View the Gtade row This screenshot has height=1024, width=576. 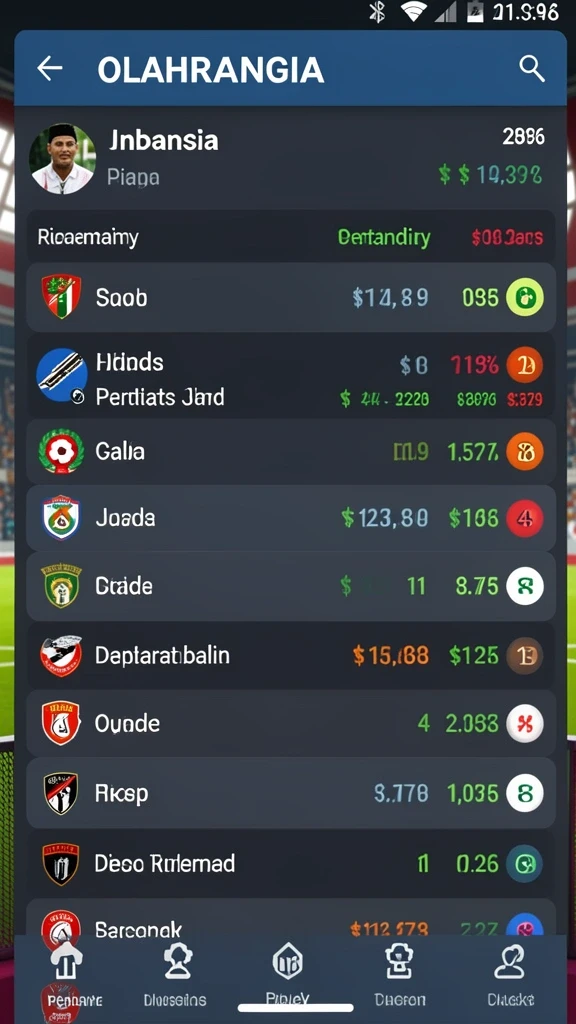point(291,586)
